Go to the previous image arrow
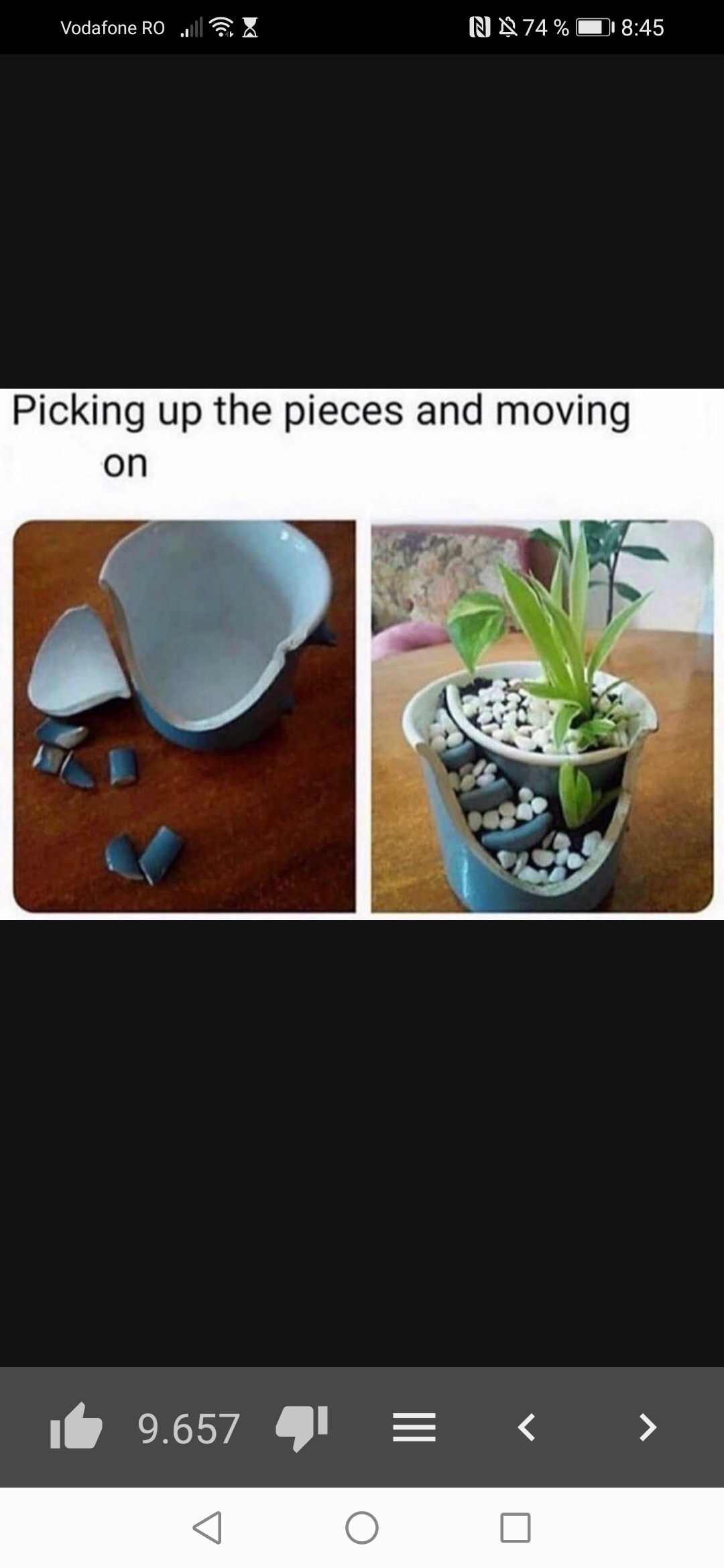This screenshot has height=1568, width=724. point(527,1427)
